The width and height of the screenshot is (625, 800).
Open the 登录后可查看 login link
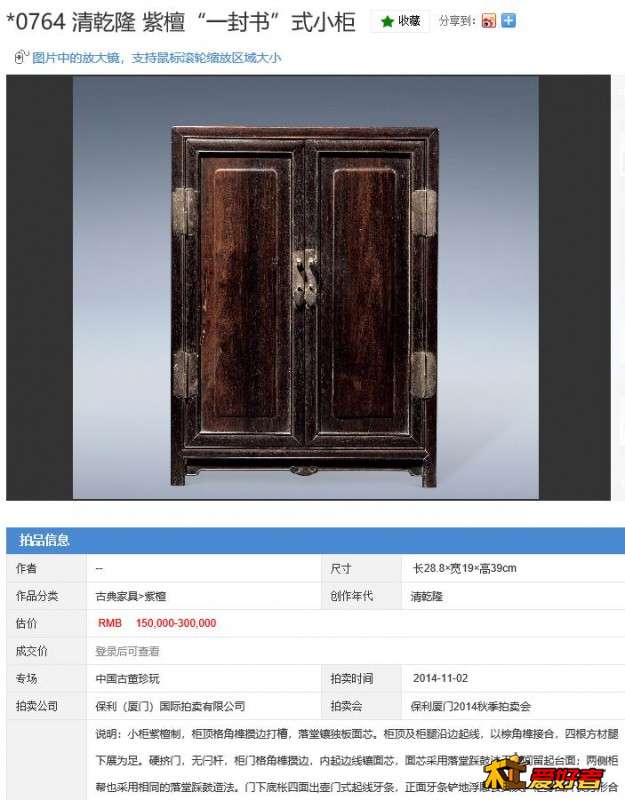tap(127, 650)
